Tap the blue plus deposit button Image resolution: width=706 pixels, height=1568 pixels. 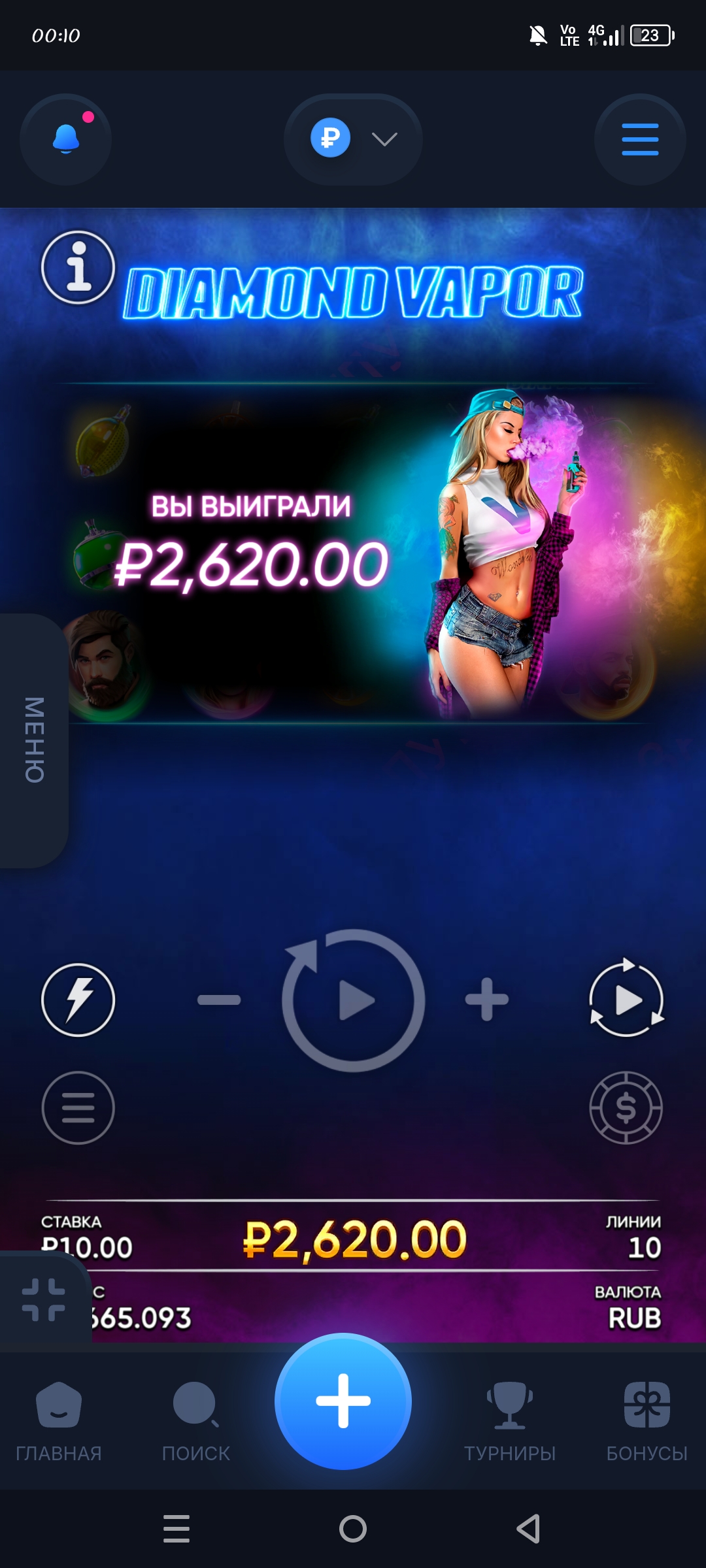point(343,1401)
